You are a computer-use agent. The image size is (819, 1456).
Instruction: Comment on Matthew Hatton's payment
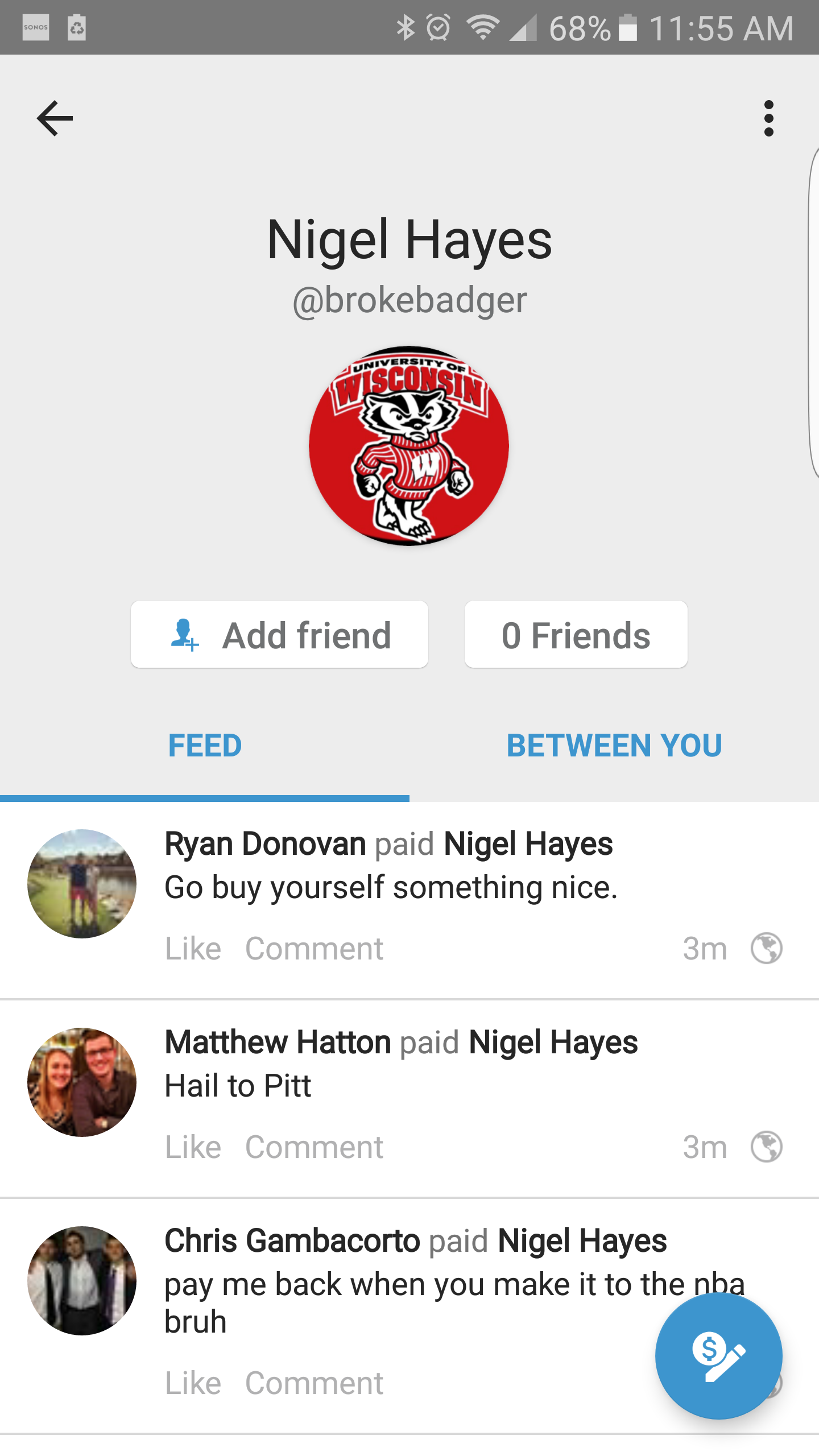pos(314,1147)
